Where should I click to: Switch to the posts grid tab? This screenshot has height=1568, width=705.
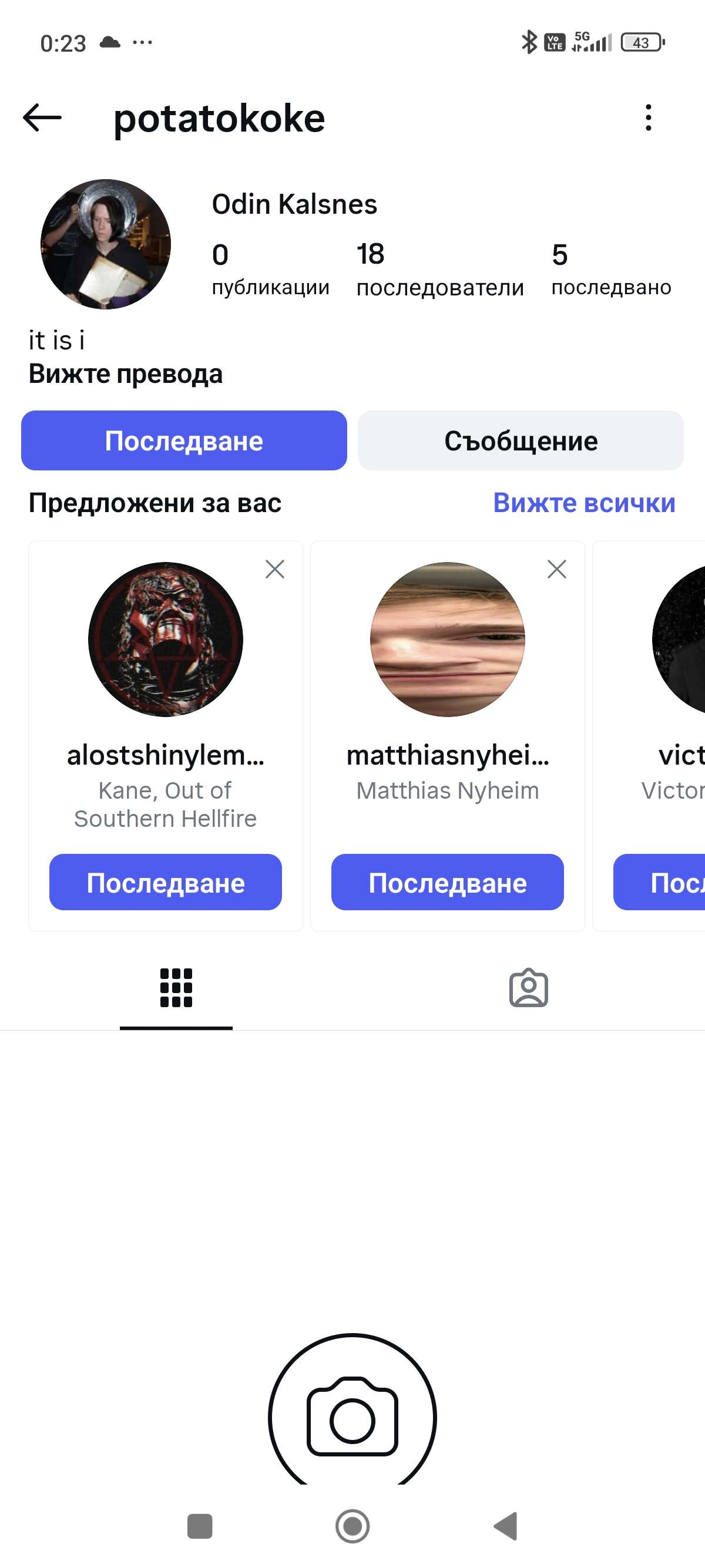176,987
